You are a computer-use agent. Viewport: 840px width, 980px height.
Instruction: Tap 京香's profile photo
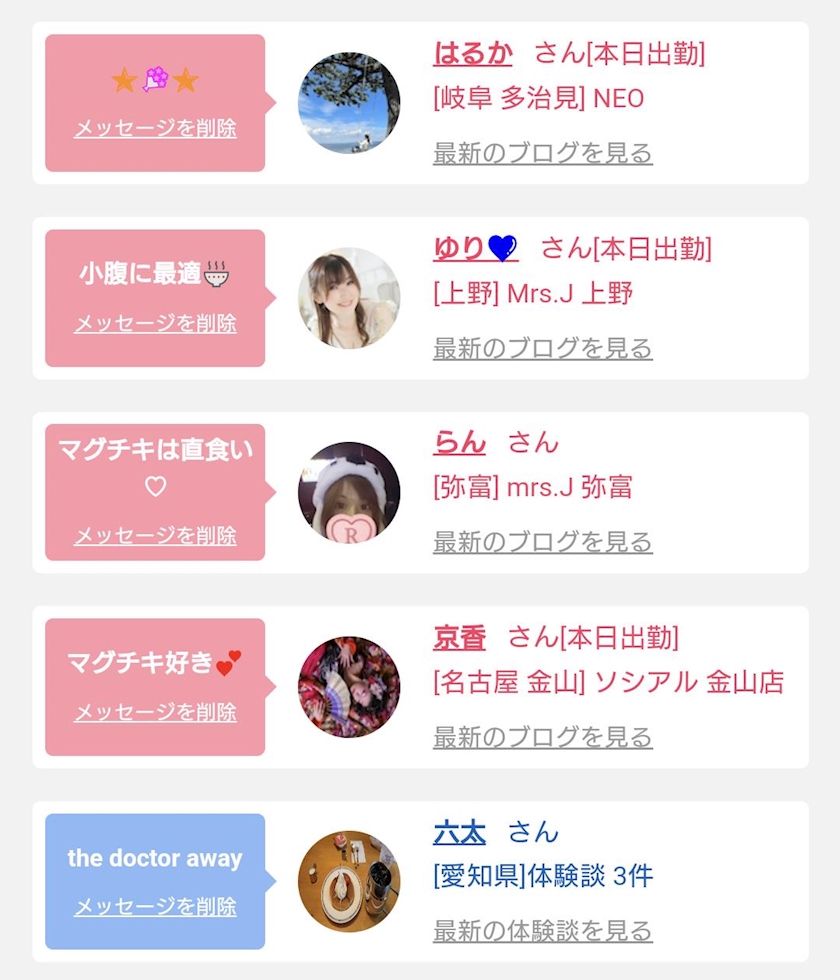(349, 687)
